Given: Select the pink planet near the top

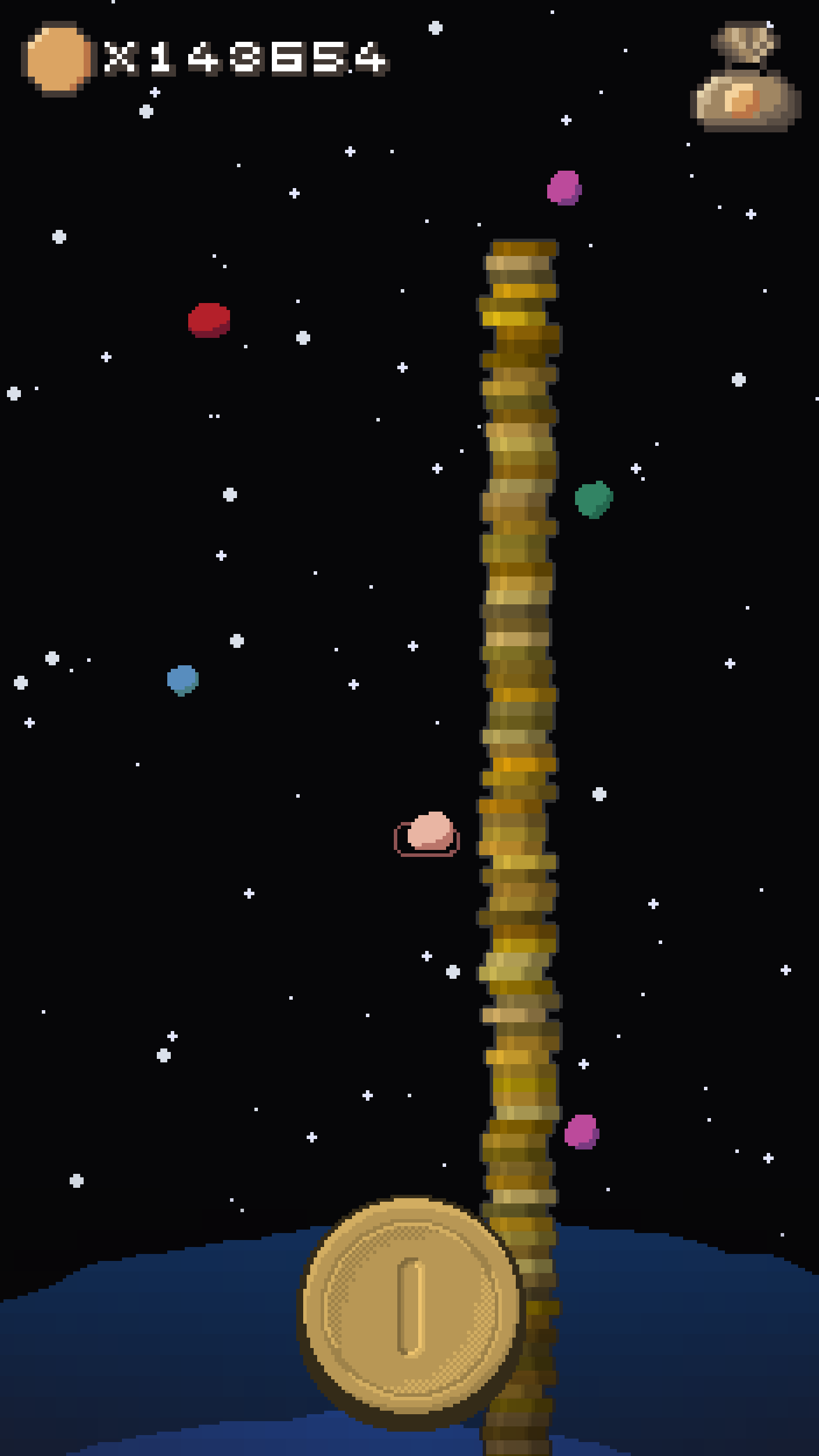Looking at the screenshot, I should [563, 187].
